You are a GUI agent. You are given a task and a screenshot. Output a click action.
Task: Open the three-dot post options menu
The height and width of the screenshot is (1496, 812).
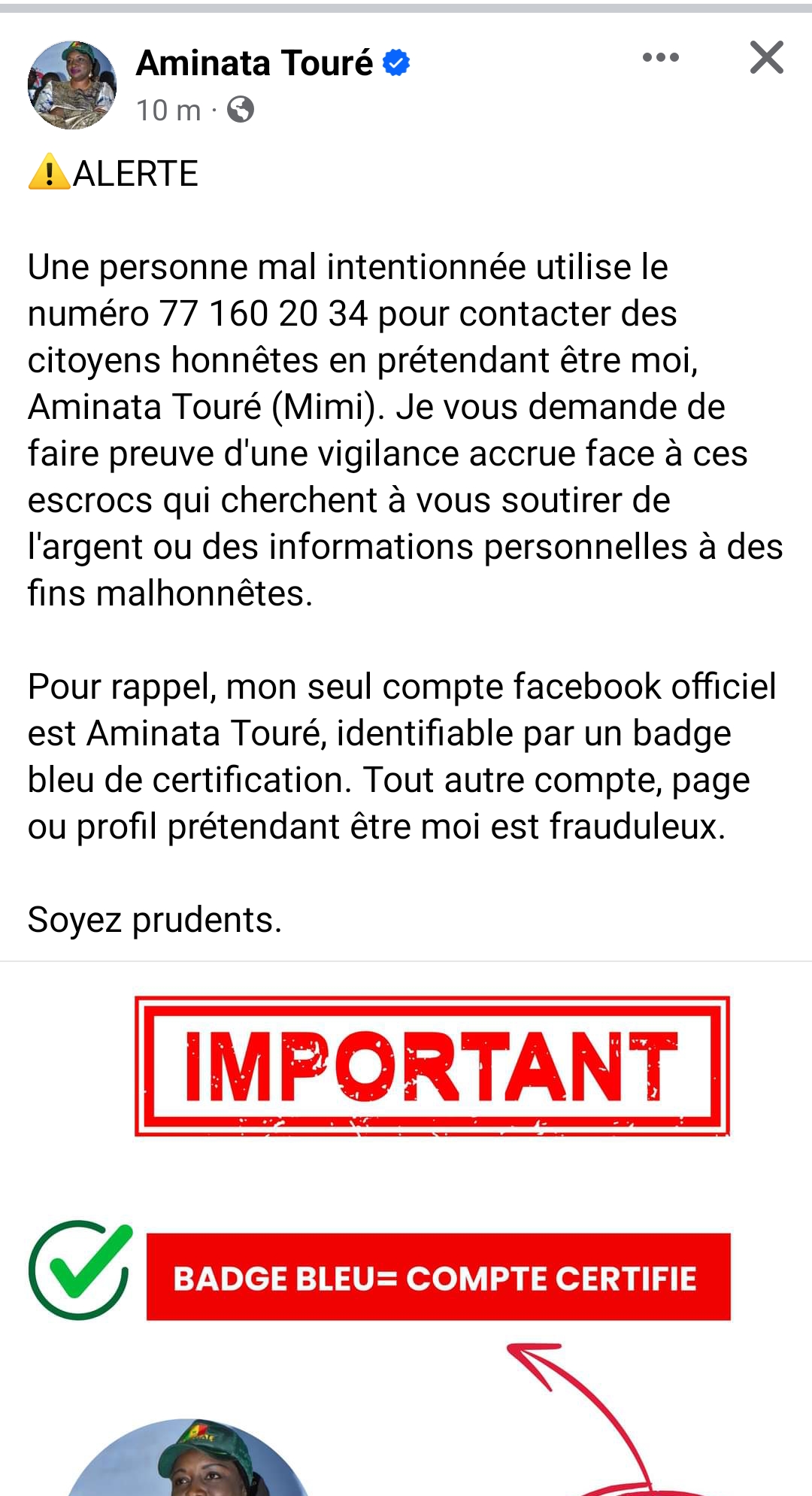coord(660,57)
